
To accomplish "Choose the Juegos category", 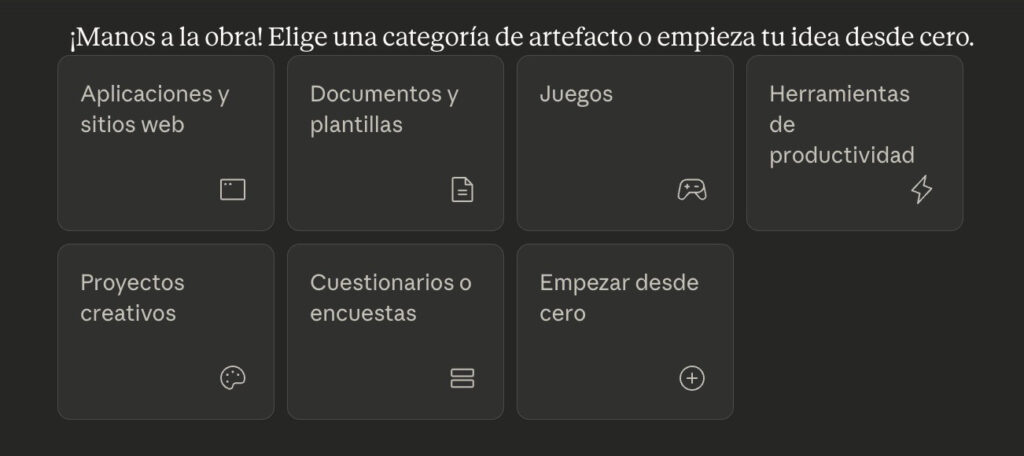I will (x=624, y=143).
